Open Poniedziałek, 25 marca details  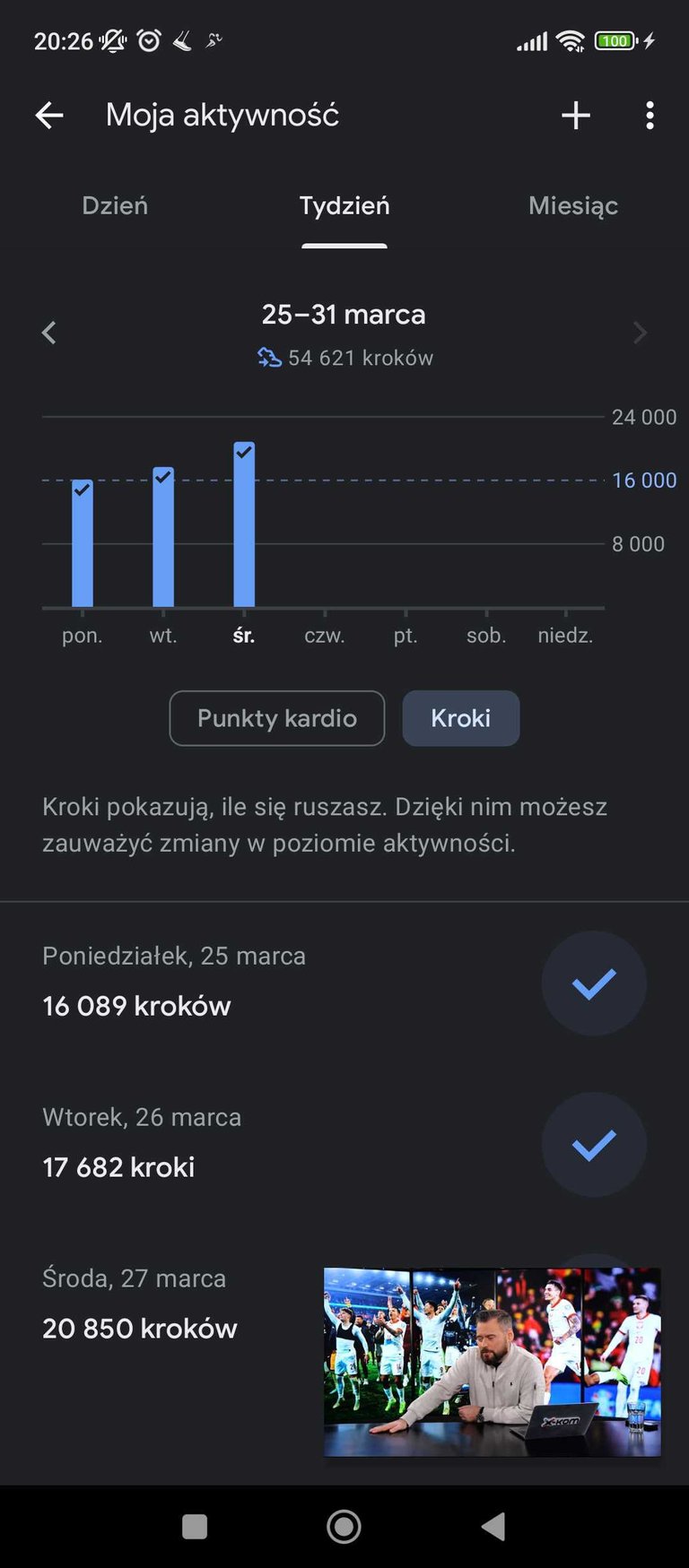click(344, 983)
